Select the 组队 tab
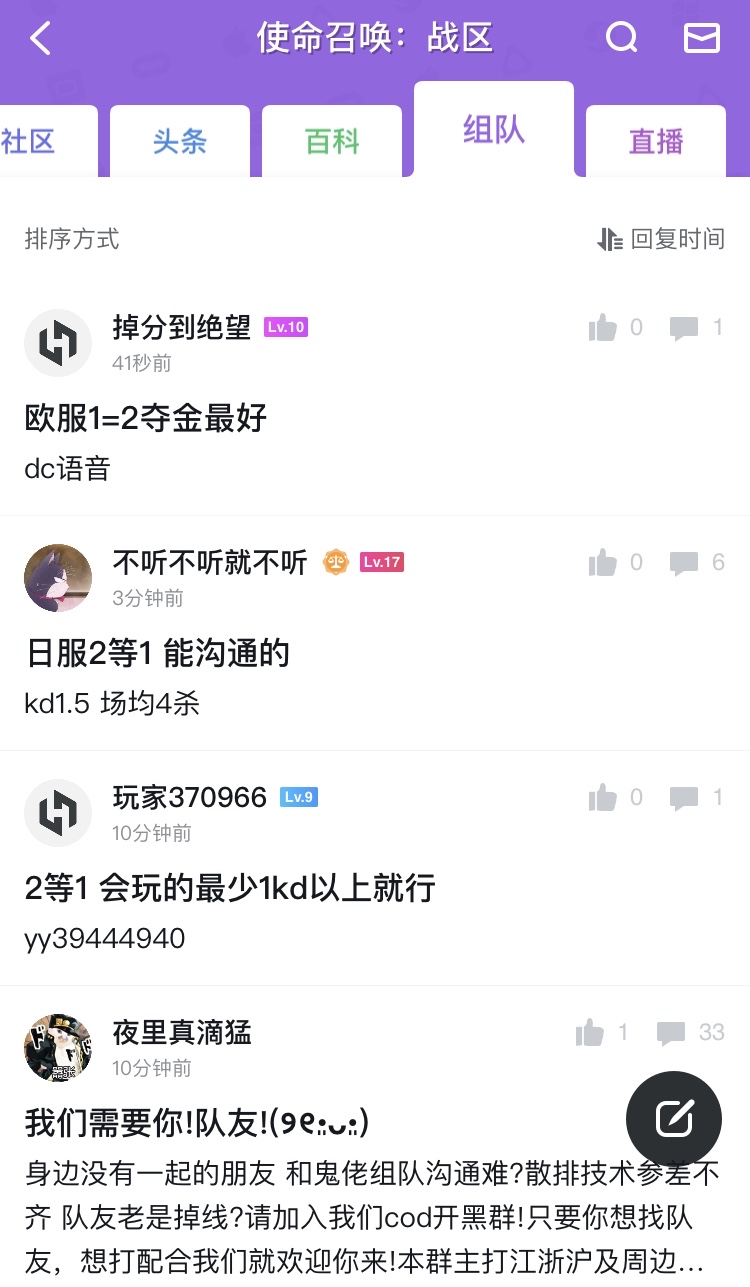Screen dimensions: 750x1287 [x=494, y=131]
